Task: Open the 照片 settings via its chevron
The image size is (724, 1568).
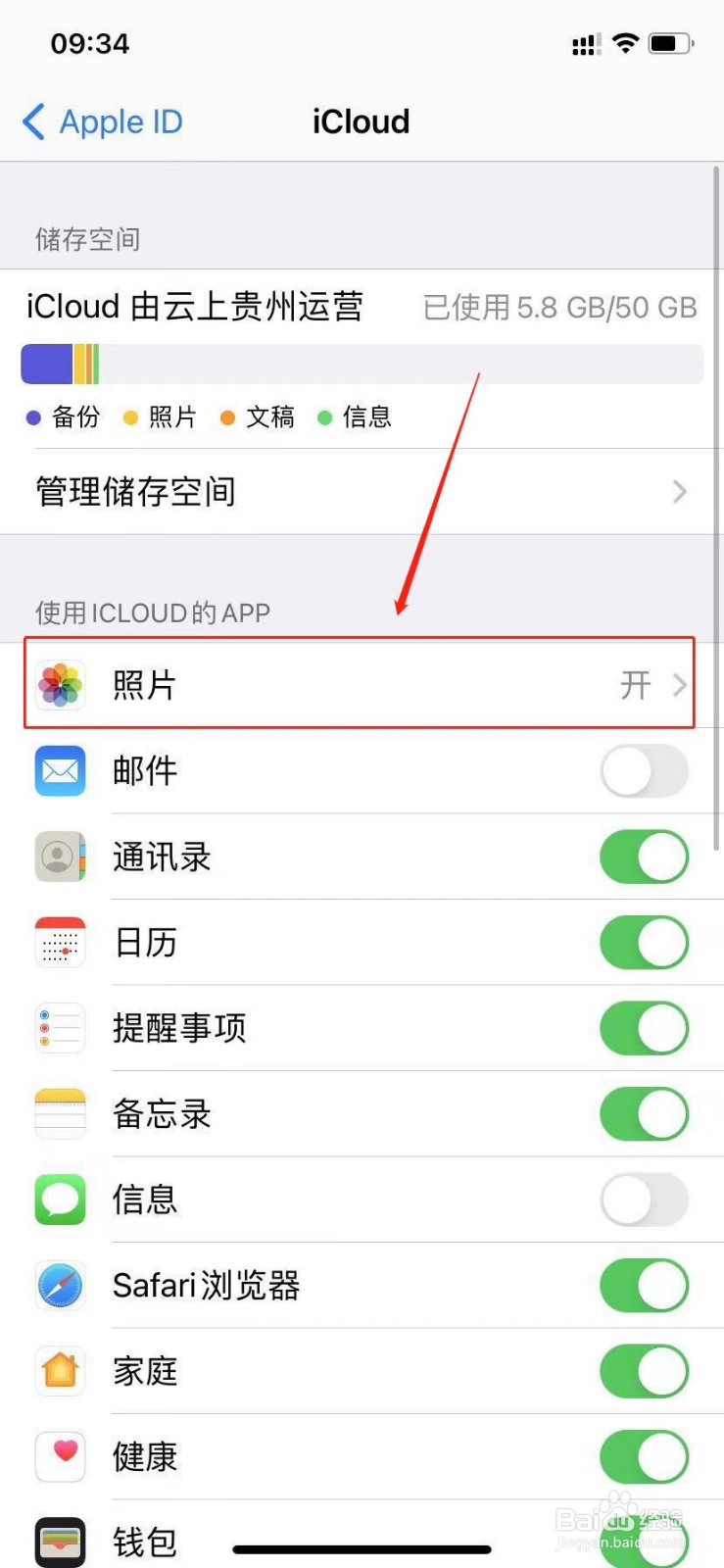Action: (x=680, y=686)
